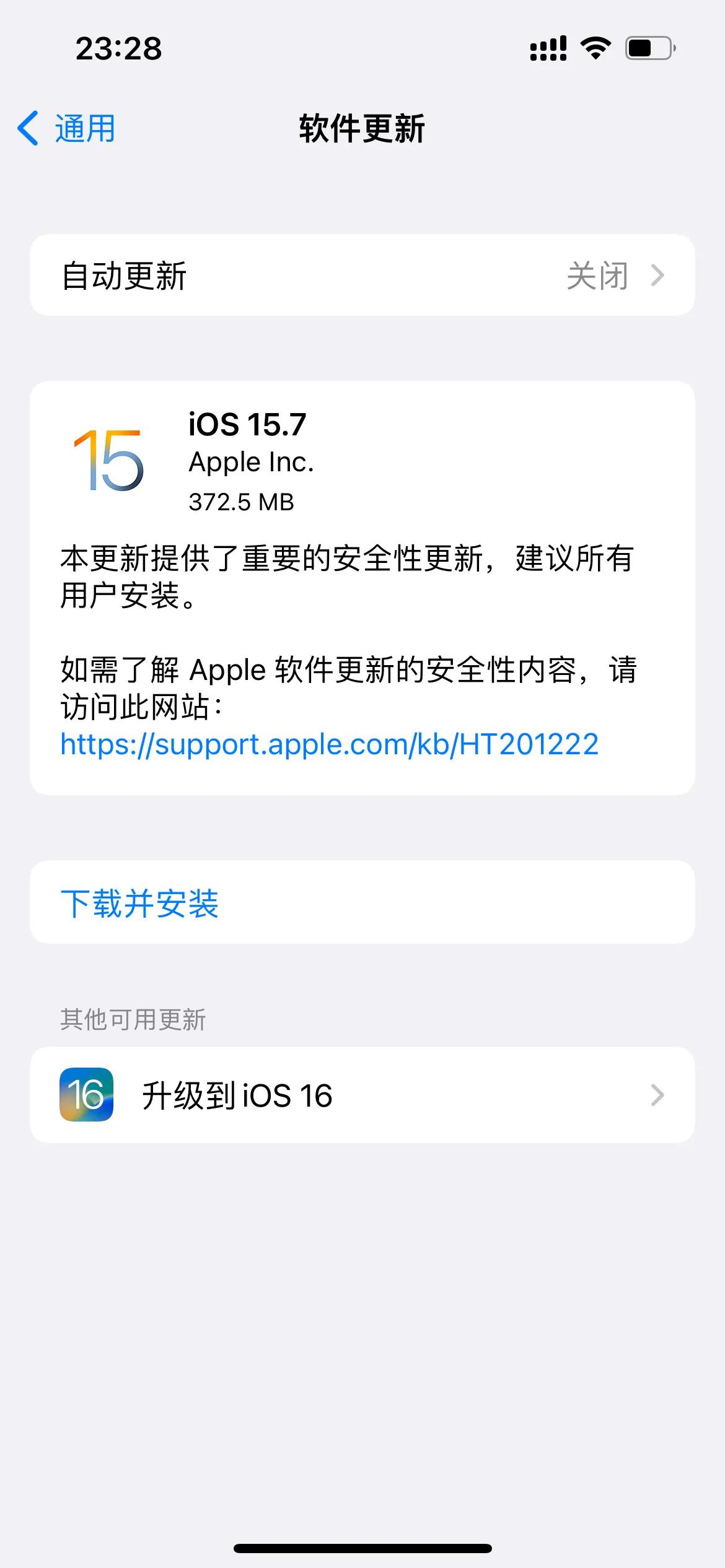The height and width of the screenshot is (1568, 725).
Task: Tap the home indicator bar
Action: pyautogui.click(x=362, y=1547)
